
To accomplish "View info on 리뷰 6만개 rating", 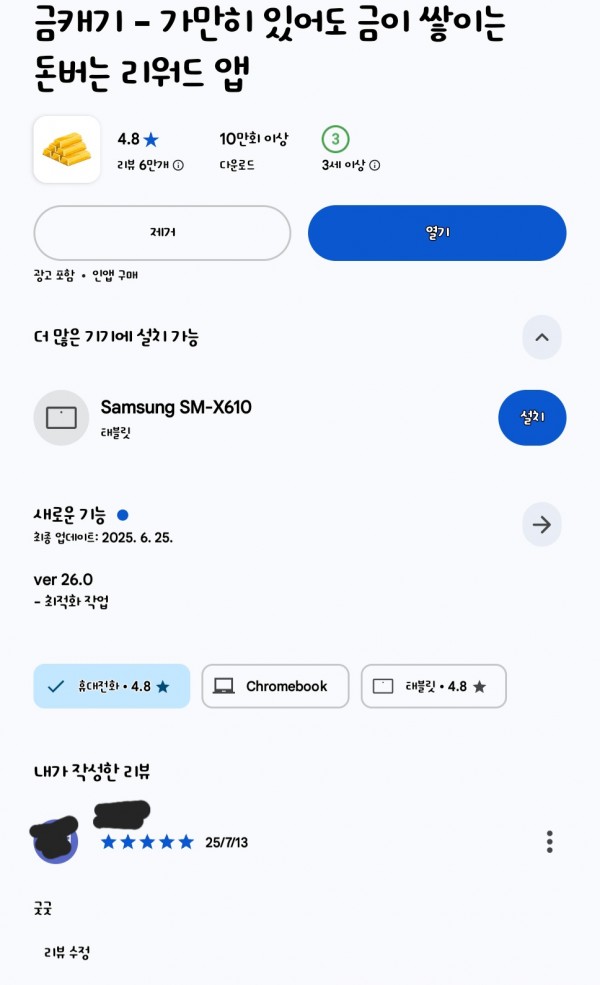I will click(178, 165).
